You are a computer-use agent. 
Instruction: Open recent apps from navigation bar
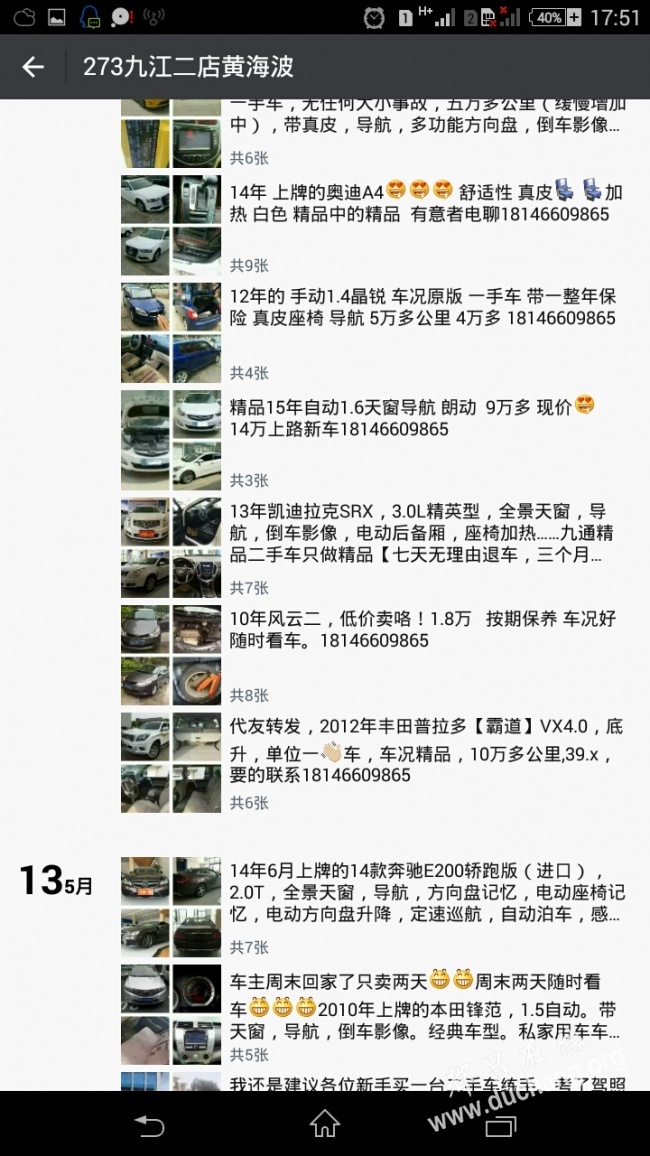(501, 1124)
